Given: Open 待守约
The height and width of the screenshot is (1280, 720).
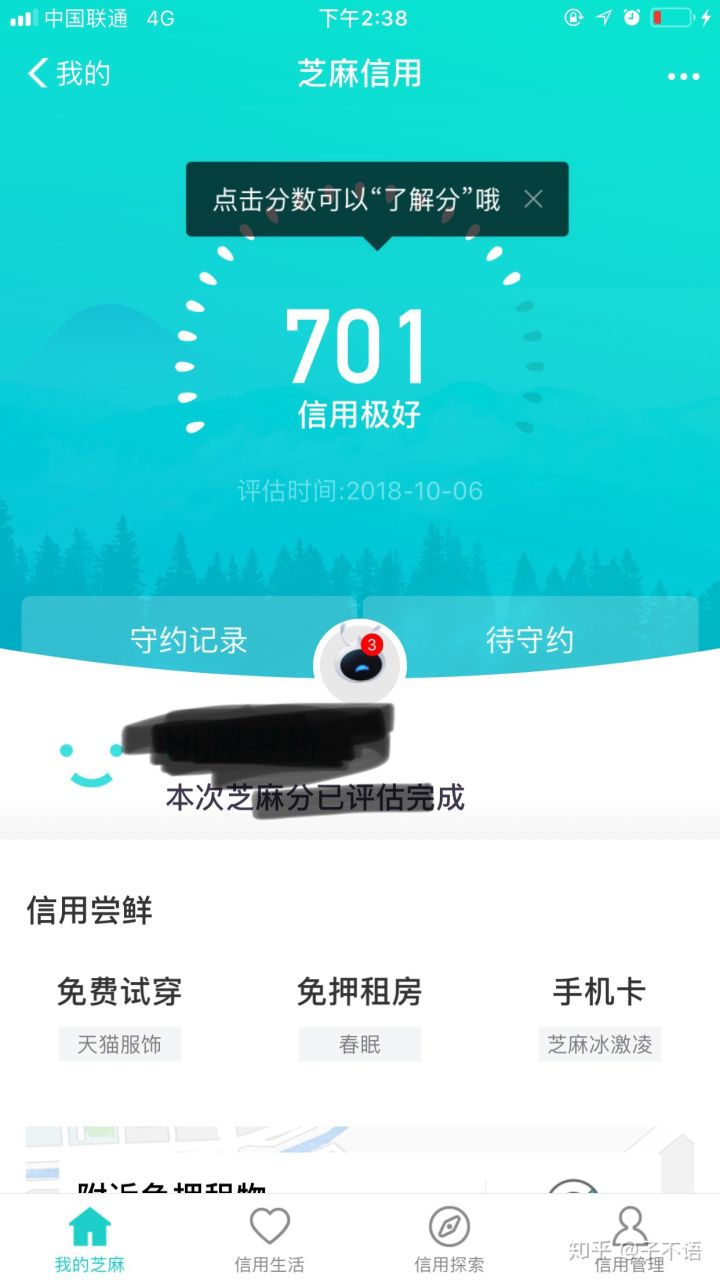Looking at the screenshot, I should [530, 640].
